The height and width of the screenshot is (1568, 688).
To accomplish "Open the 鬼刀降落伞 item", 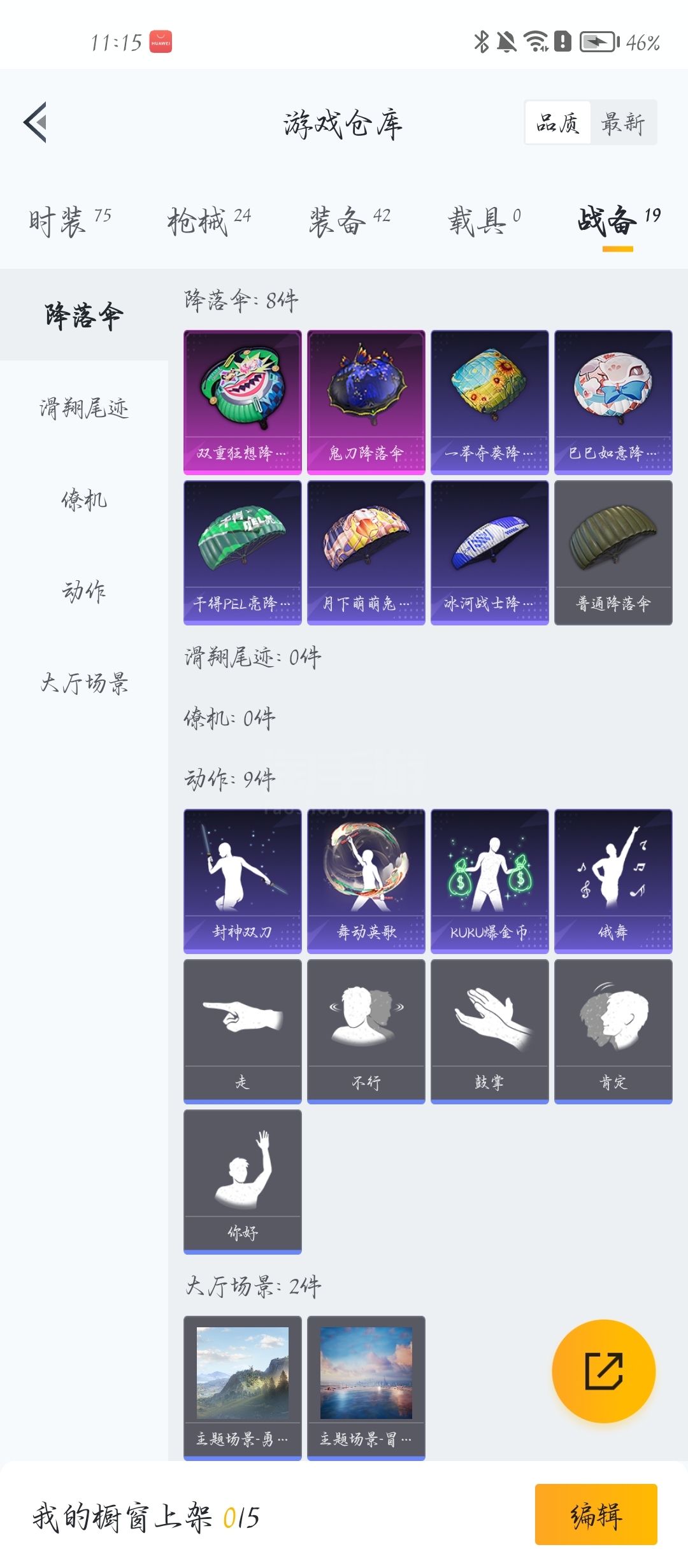I will click(366, 401).
